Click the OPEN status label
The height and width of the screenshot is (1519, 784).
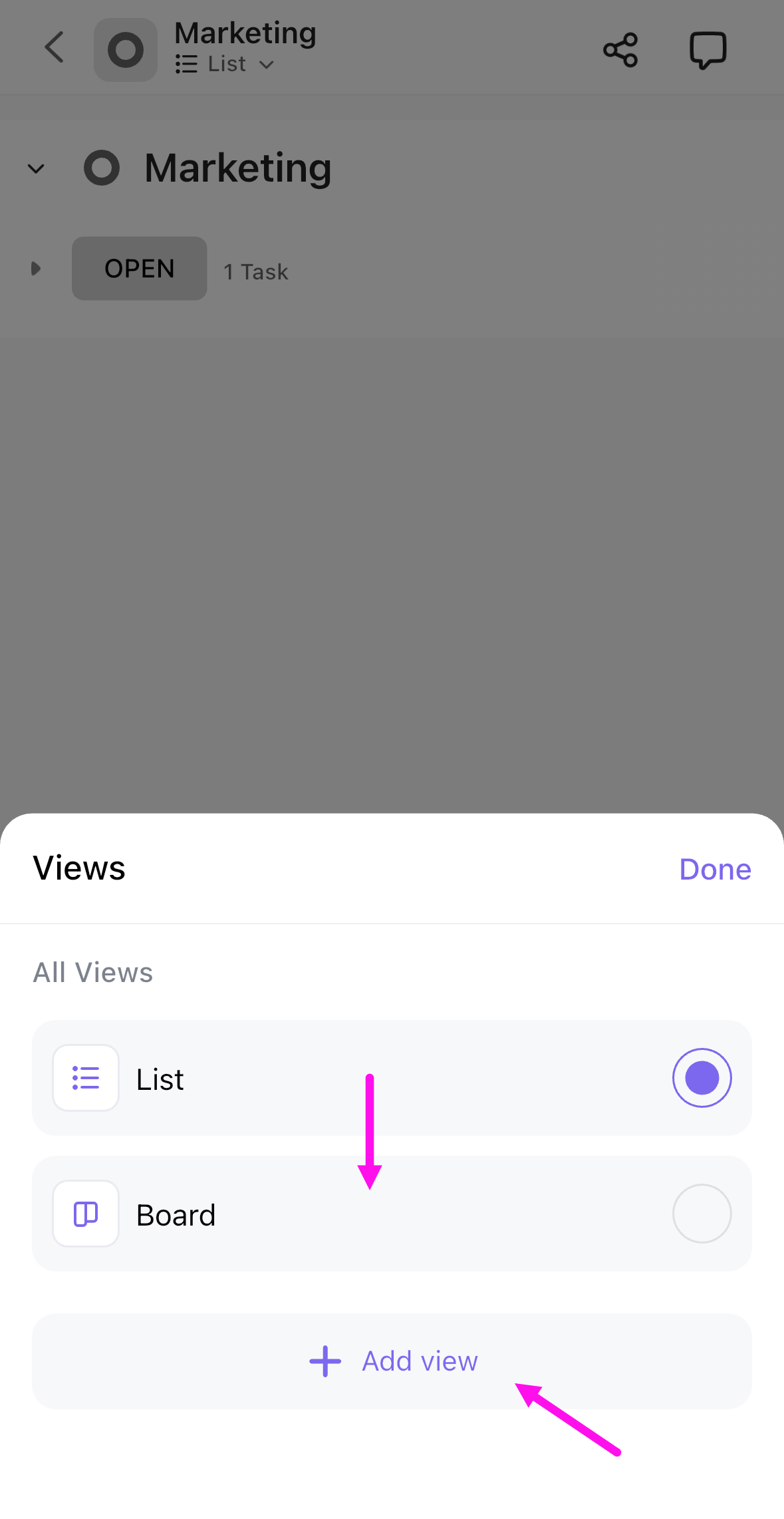coord(138,268)
